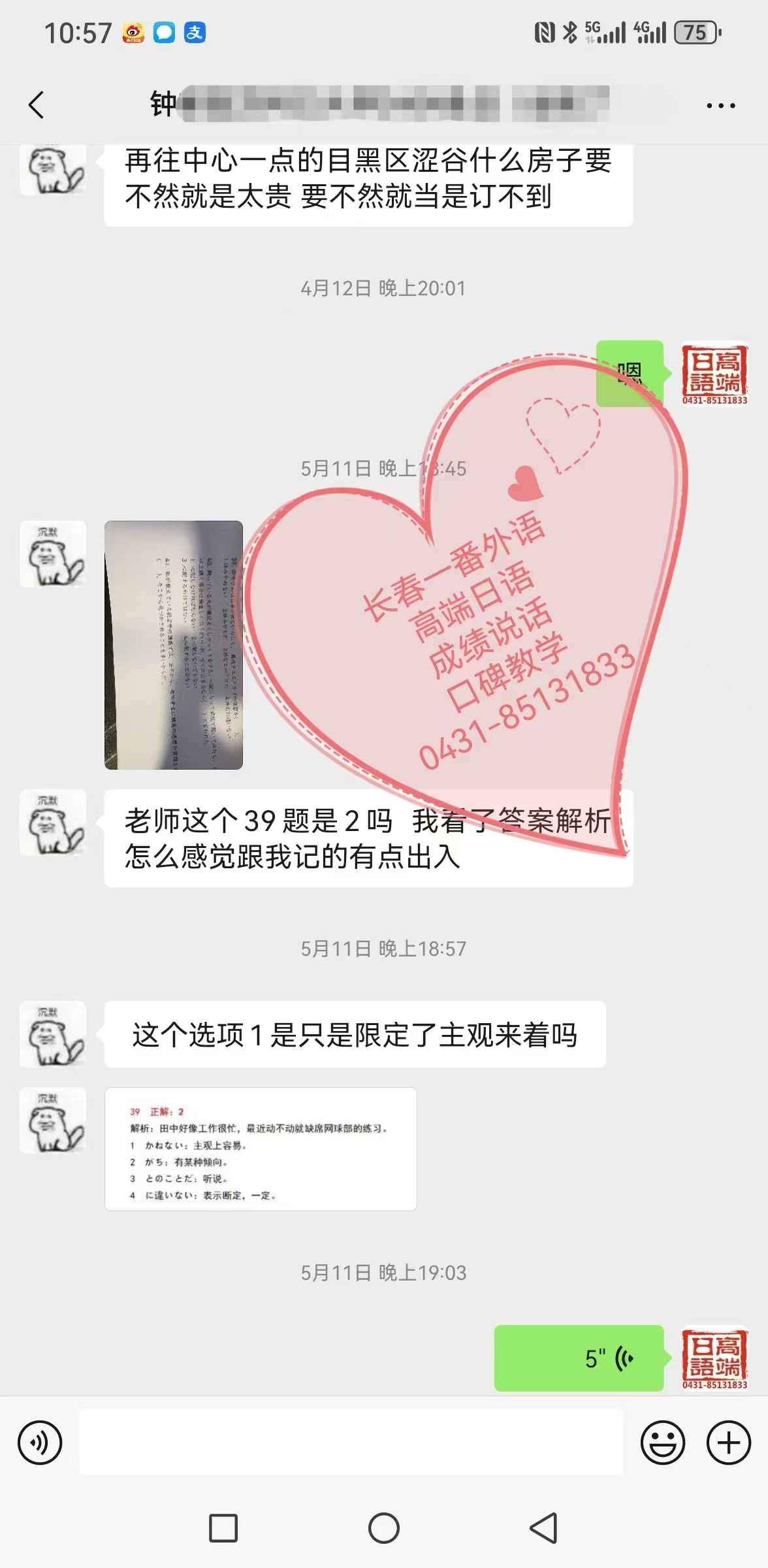Go back to the chat list
The width and height of the screenshot is (768, 1568).
point(37,105)
